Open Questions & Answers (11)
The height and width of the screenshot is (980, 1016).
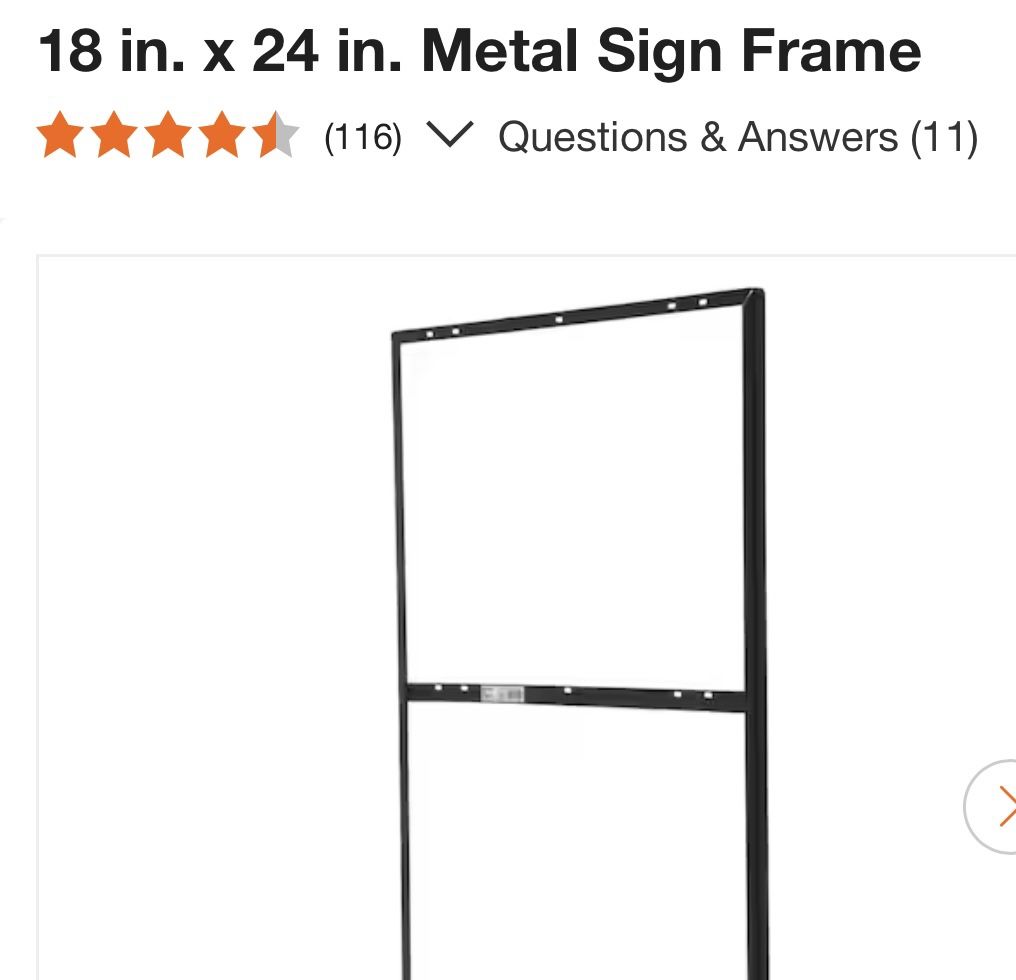[738, 137]
